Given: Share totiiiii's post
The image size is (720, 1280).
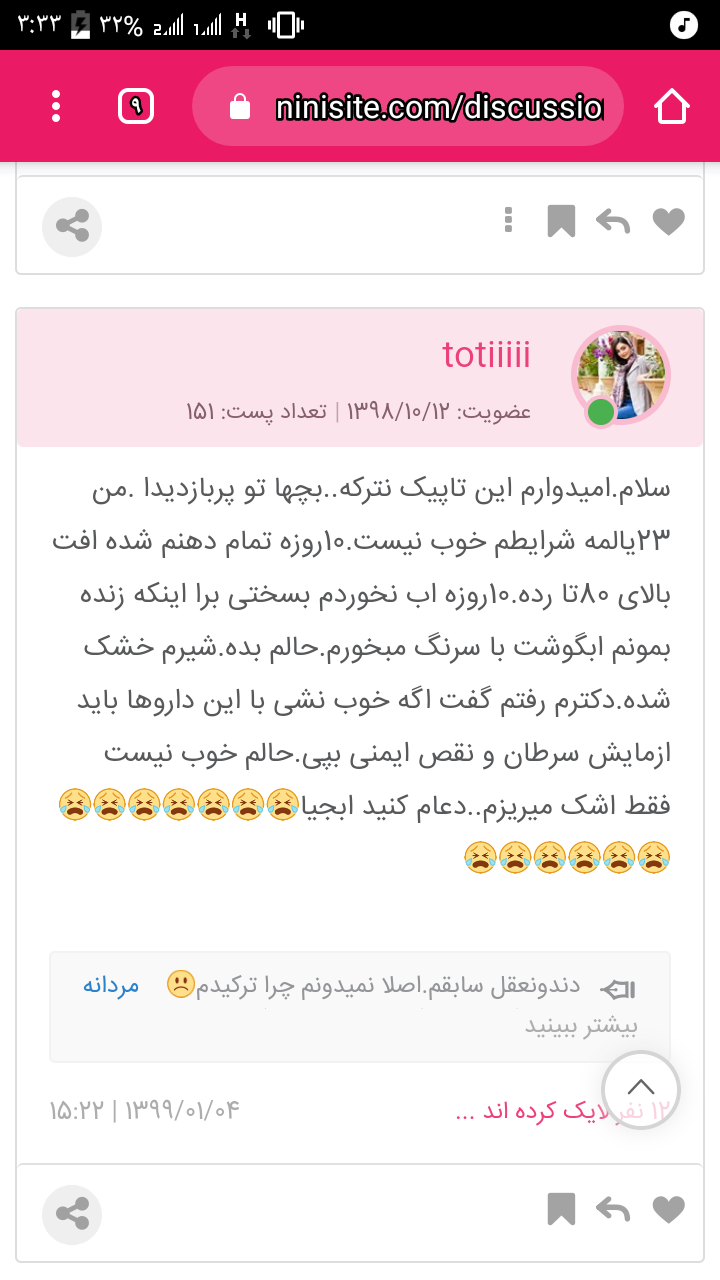Looking at the screenshot, I should click(x=72, y=1215).
